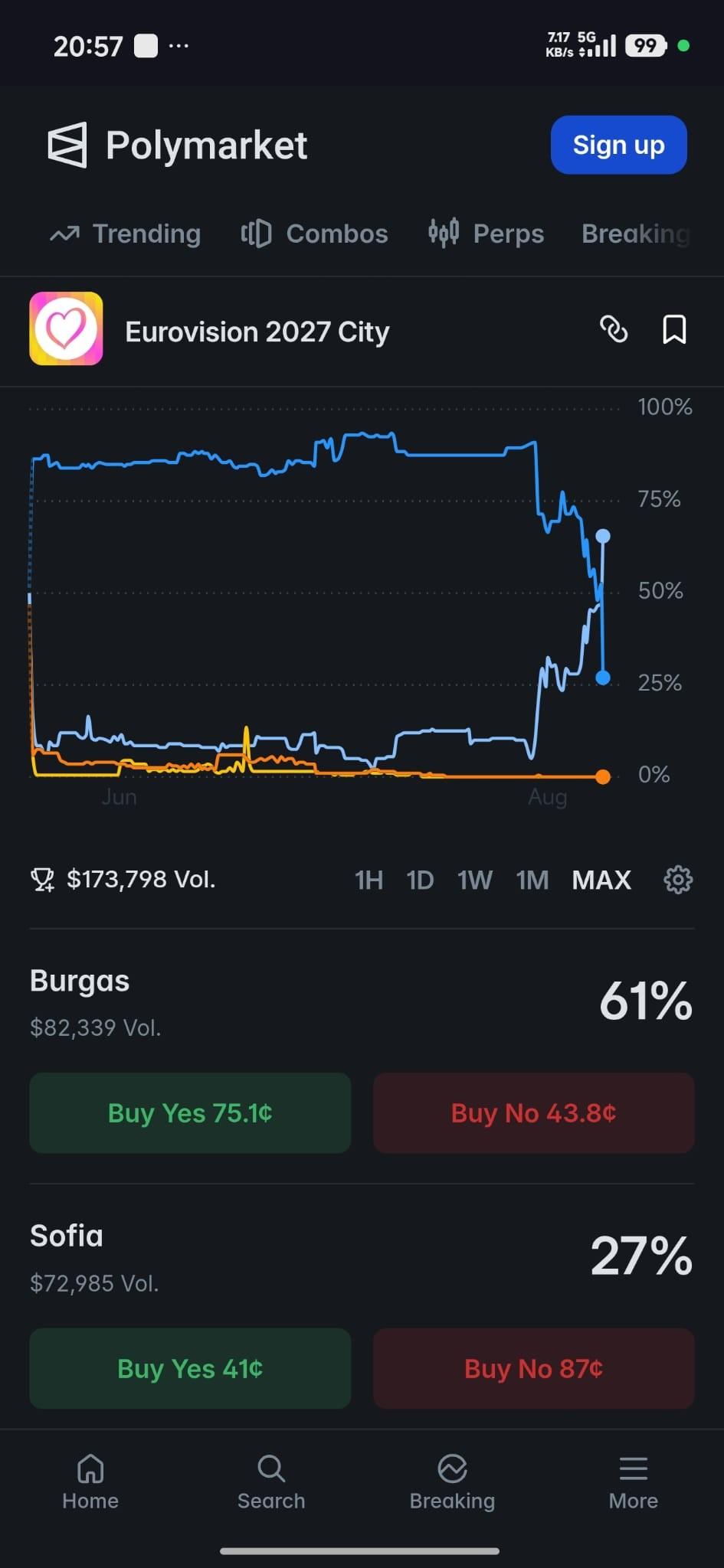Open the More menu
This screenshot has width=724, height=1568.
coord(634,1482)
